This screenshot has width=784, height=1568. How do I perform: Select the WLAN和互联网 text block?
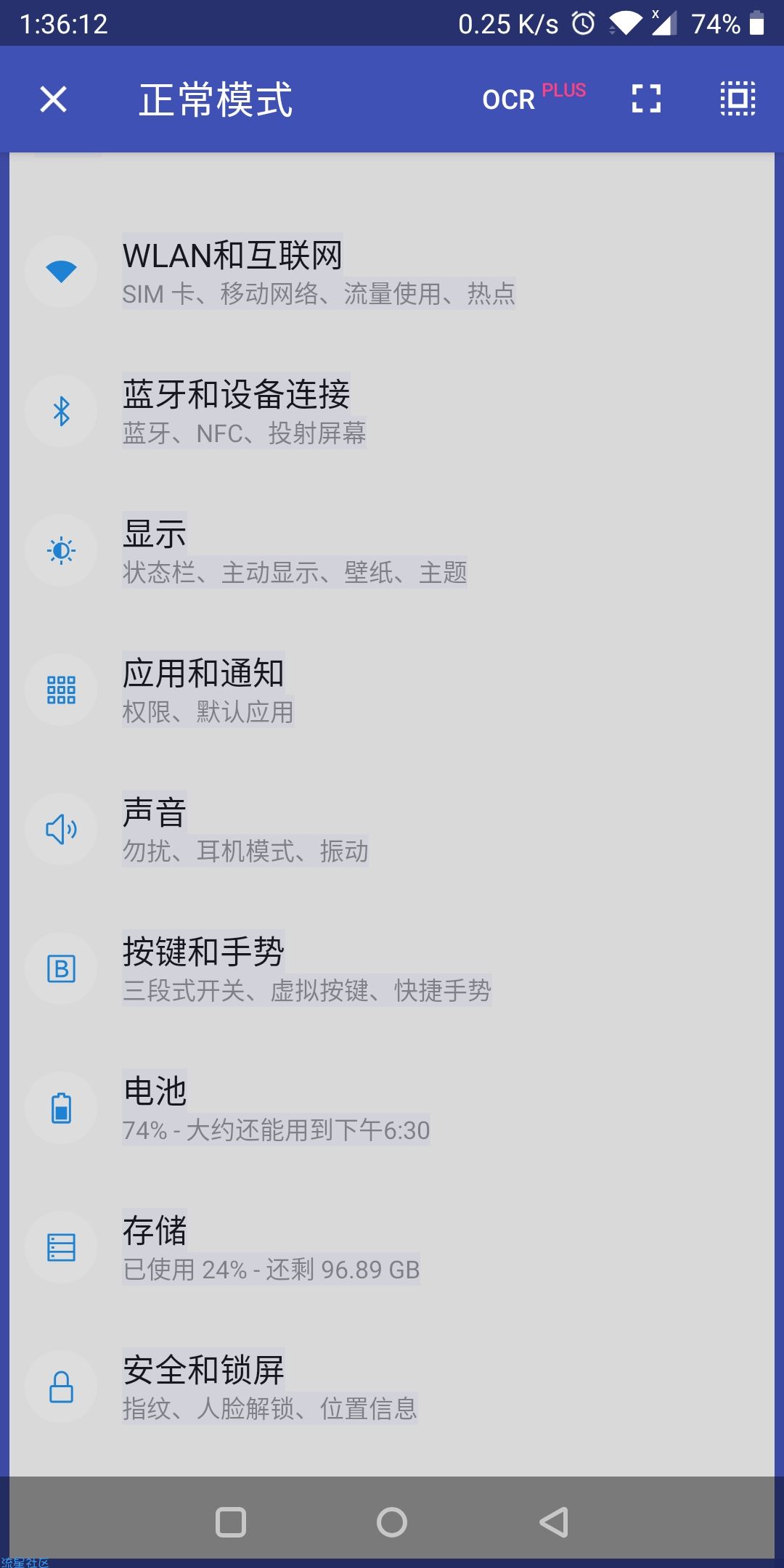[232, 256]
